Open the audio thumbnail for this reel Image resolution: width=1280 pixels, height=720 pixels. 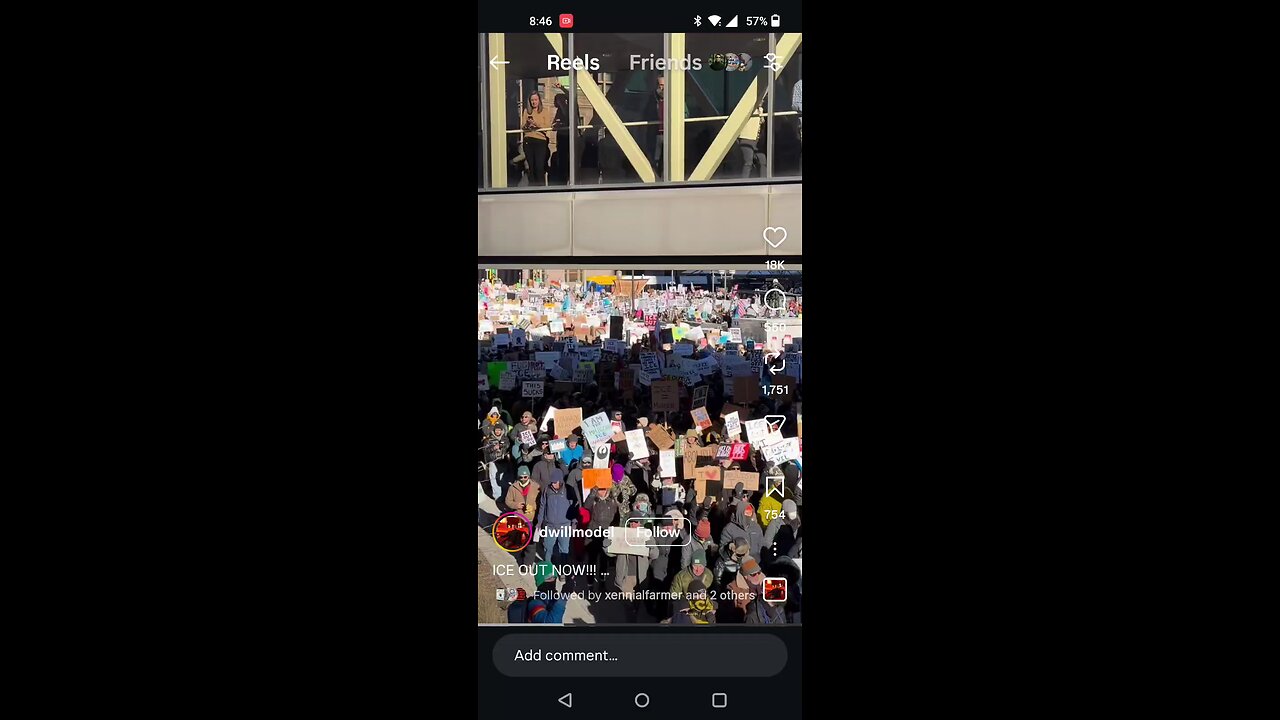click(775, 590)
